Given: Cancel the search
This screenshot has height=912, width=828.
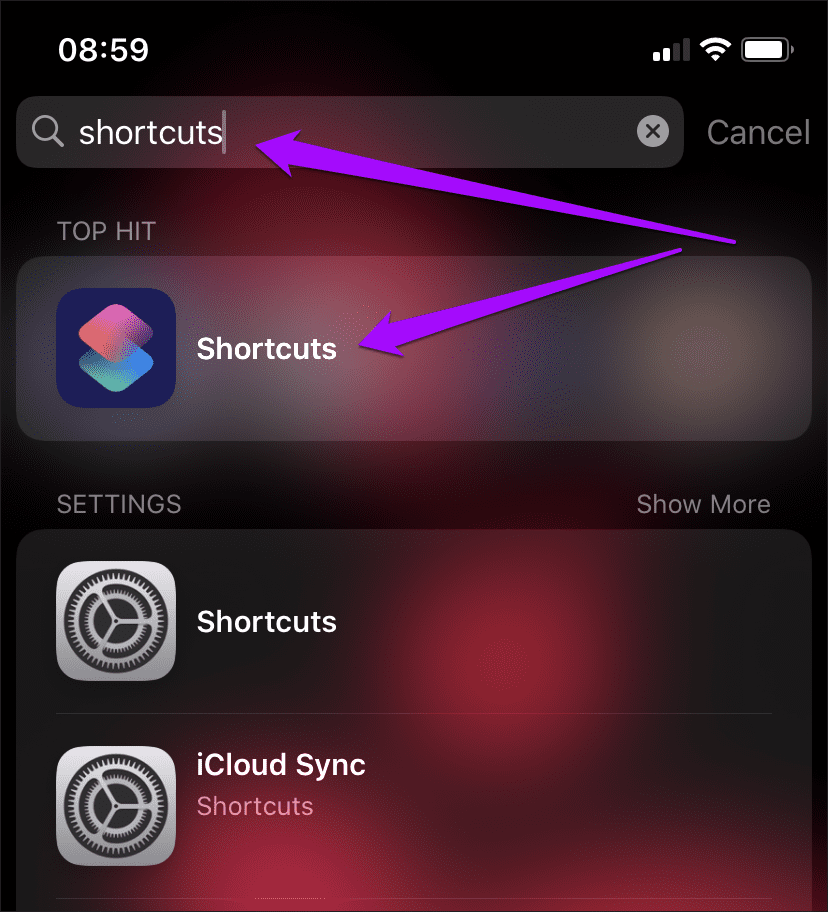Looking at the screenshot, I should pos(758,132).
